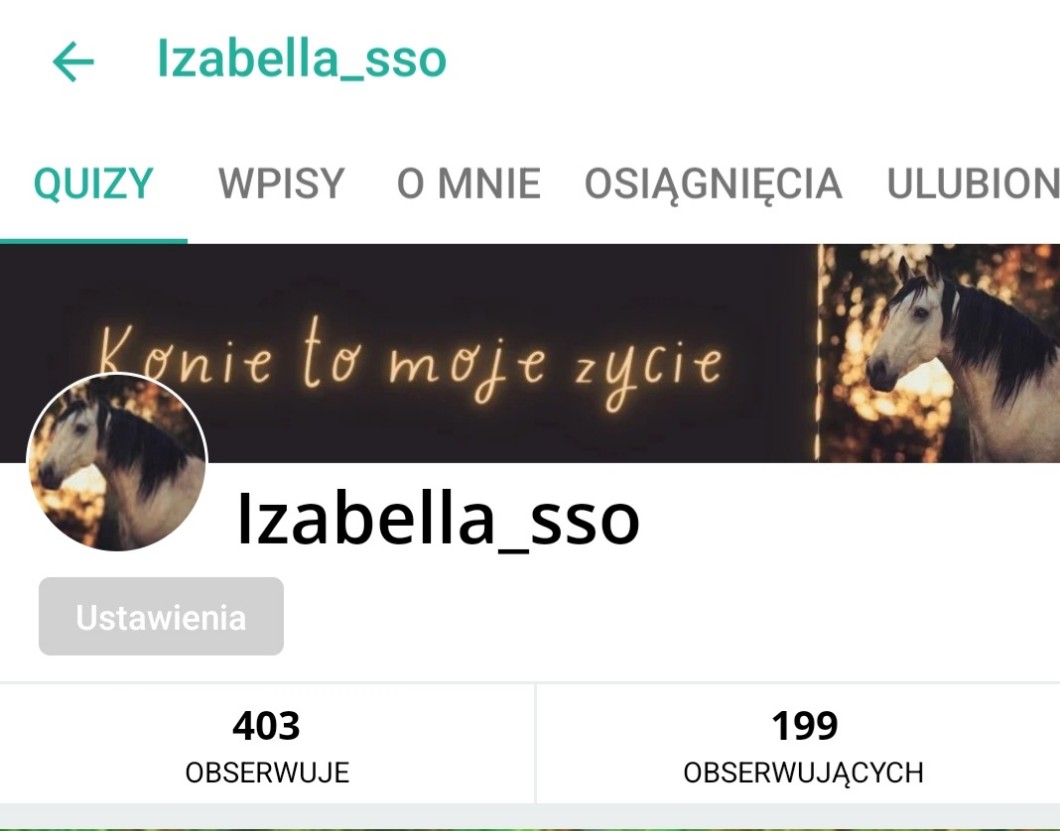Viewport: 1060px width, 831px height.
Task: View the 199 OBSERWUJĄCYCH followers list
Action: point(803,745)
